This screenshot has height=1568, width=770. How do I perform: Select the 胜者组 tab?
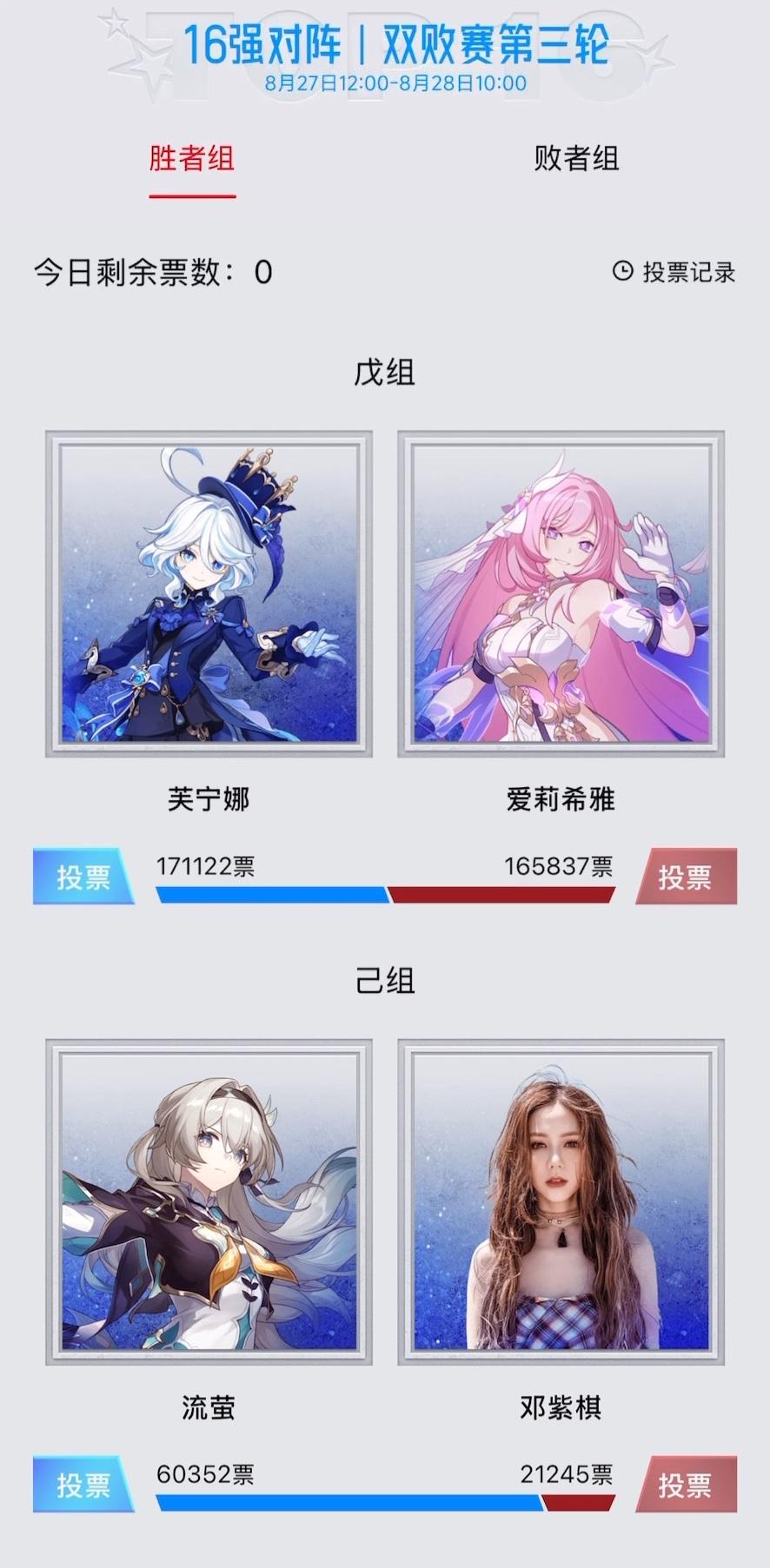pos(192,159)
